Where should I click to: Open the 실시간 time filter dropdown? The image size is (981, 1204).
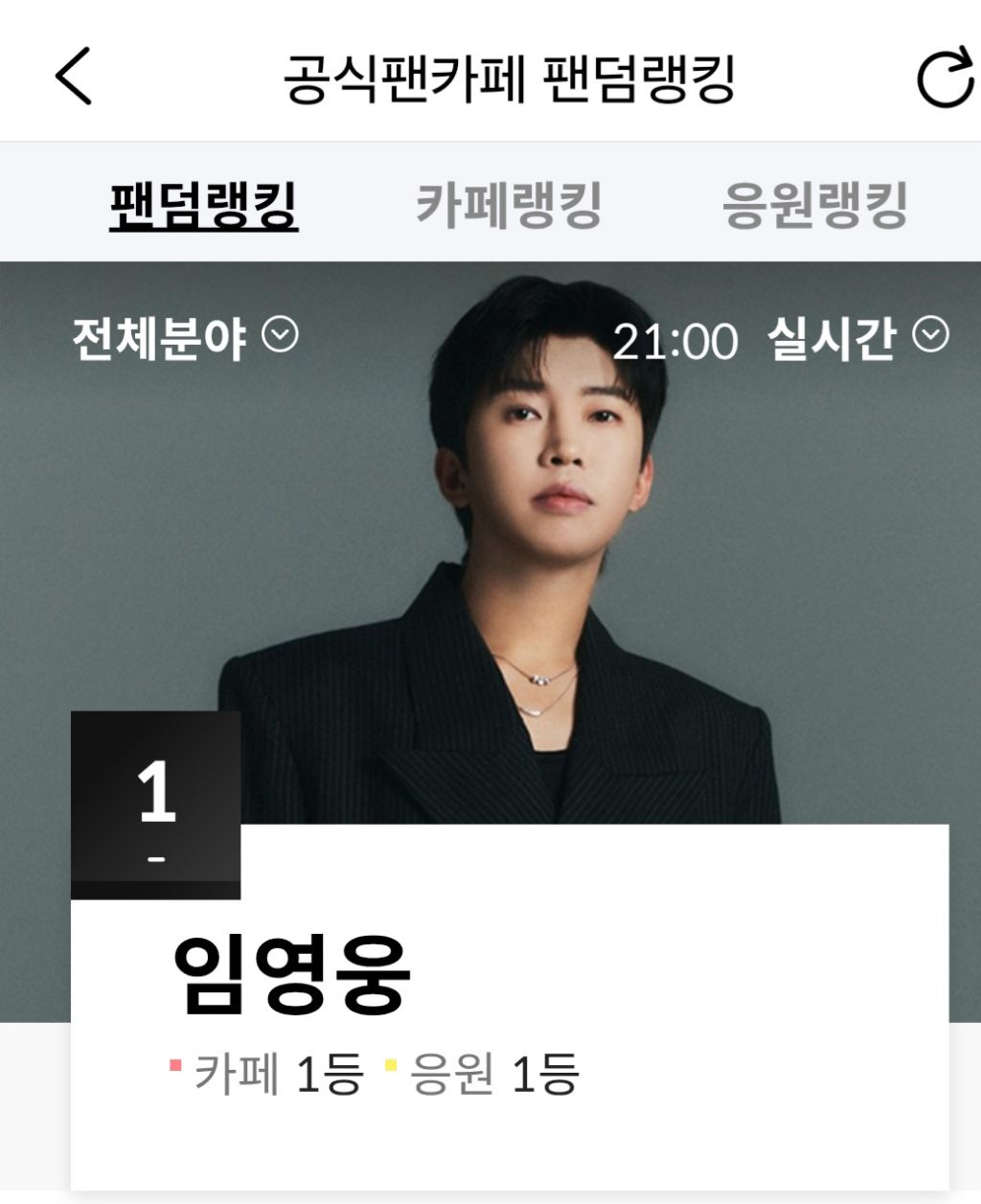pos(856,337)
